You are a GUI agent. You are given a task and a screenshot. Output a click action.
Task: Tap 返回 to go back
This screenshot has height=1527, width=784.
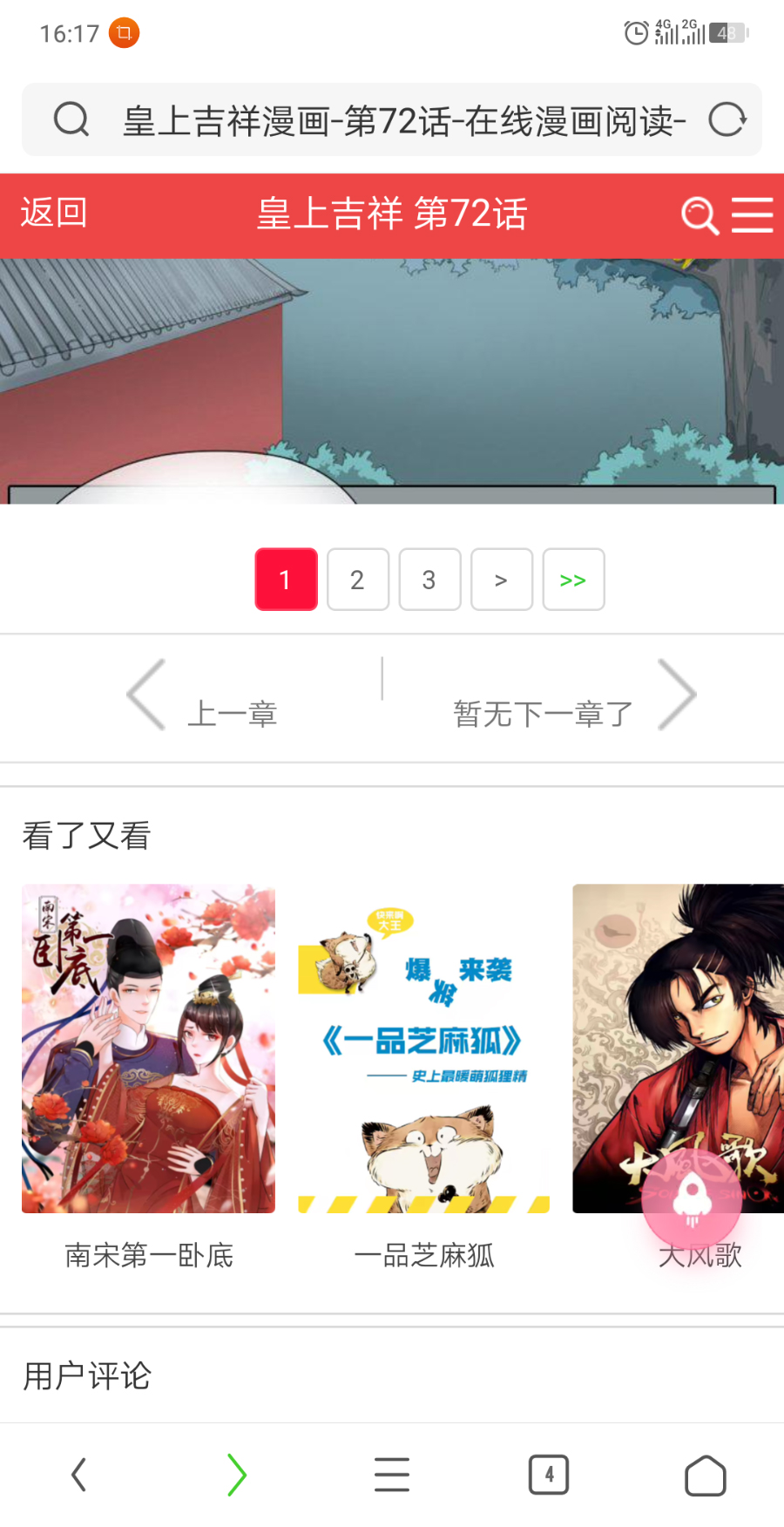pos(54,213)
